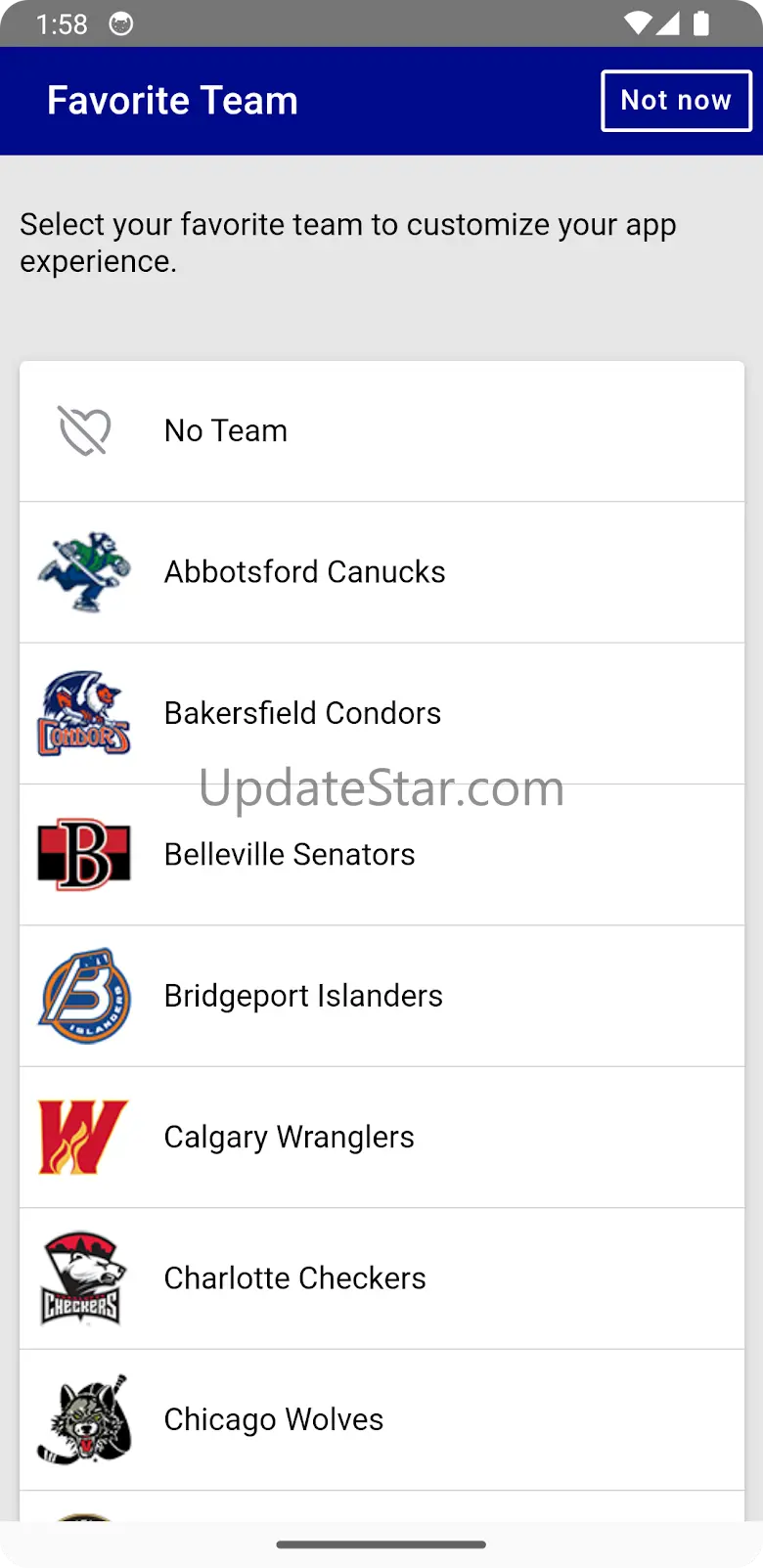763x1568 pixels.
Task: Choose the Bridgeport Islanders row
Action: click(x=381, y=996)
